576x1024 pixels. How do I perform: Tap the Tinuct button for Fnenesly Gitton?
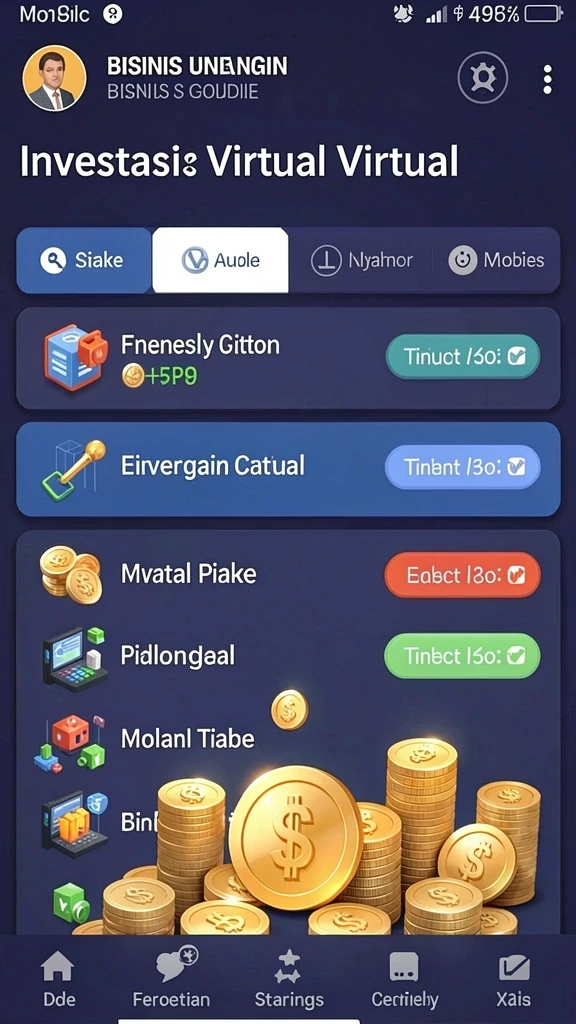coord(463,357)
